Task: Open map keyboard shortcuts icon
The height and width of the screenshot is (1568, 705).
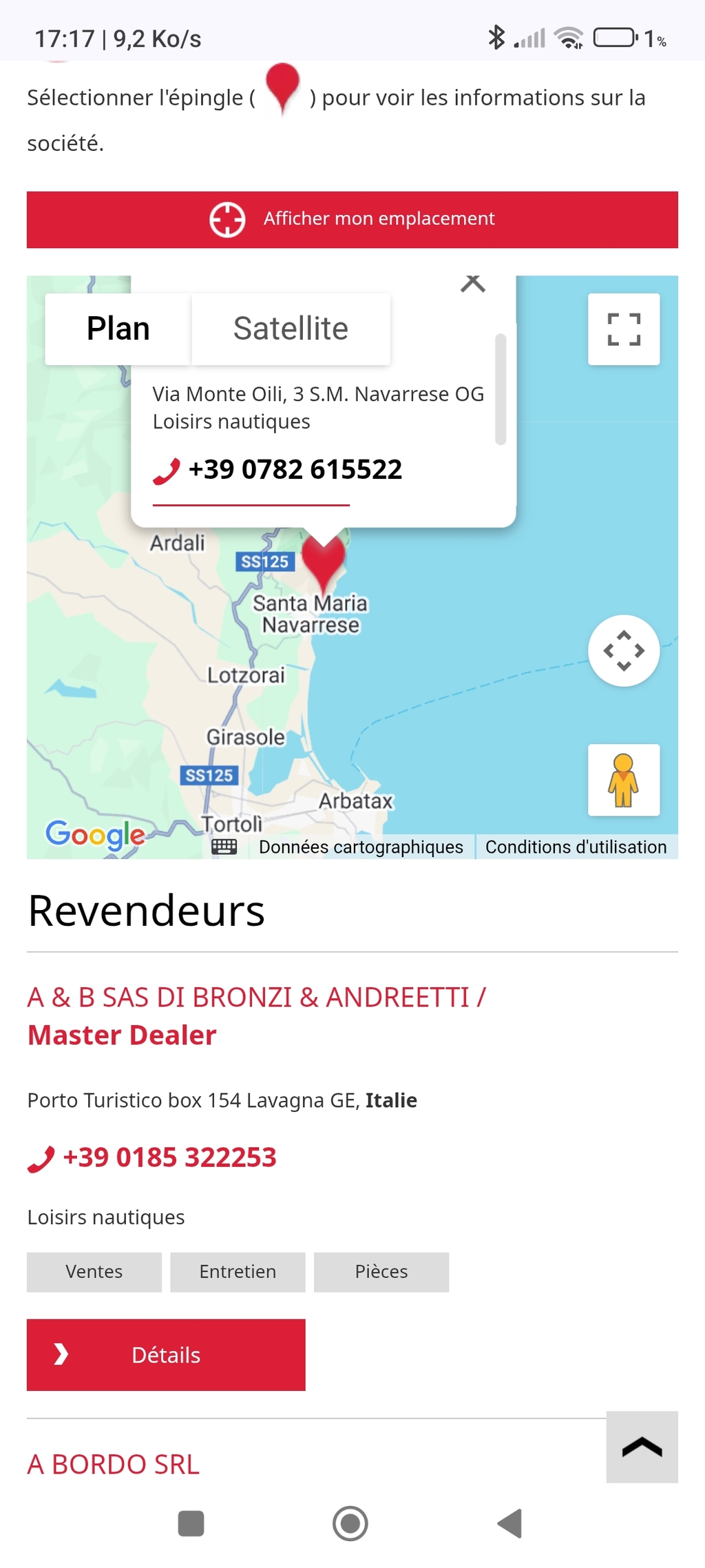Action: click(224, 847)
